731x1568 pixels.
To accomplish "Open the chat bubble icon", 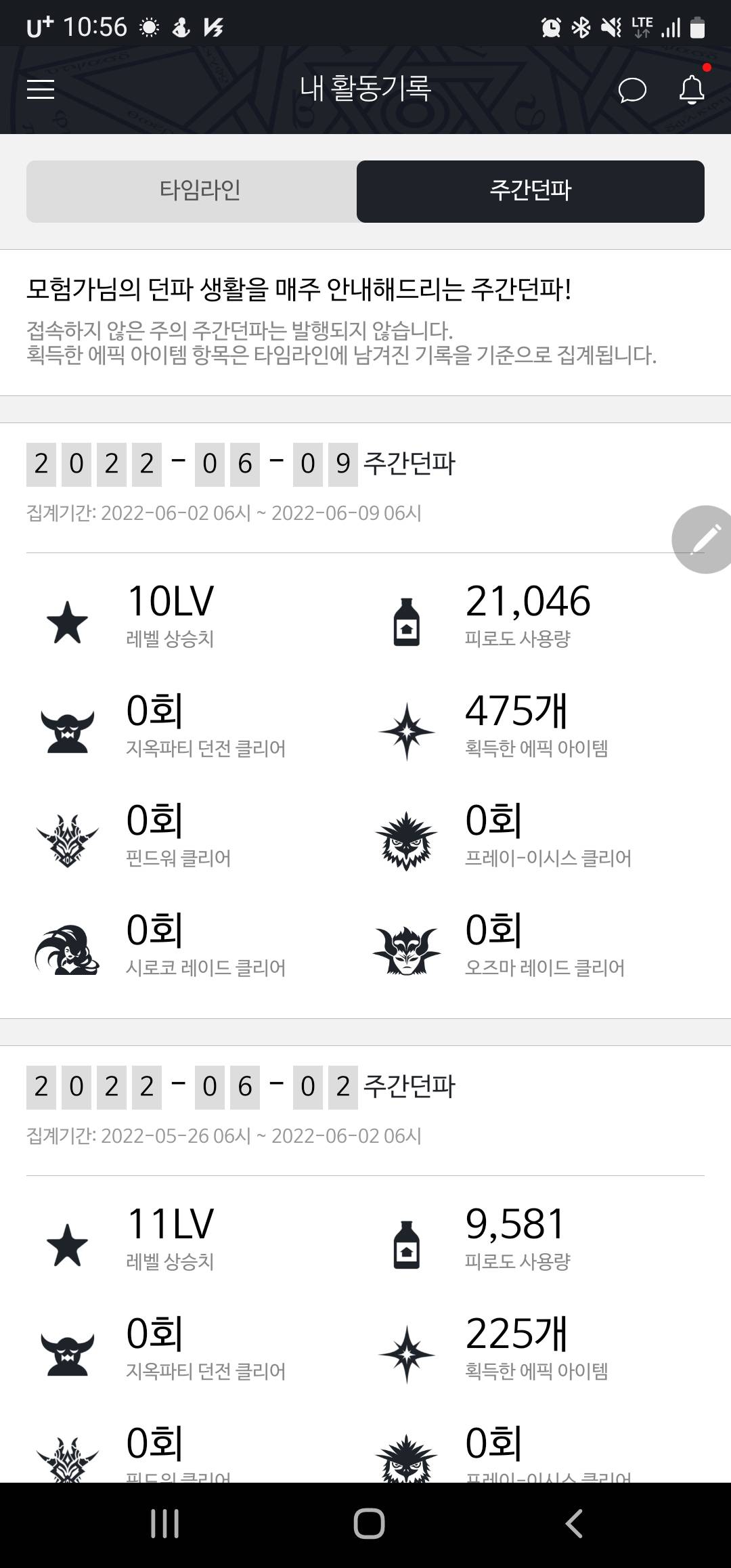I will tap(632, 90).
